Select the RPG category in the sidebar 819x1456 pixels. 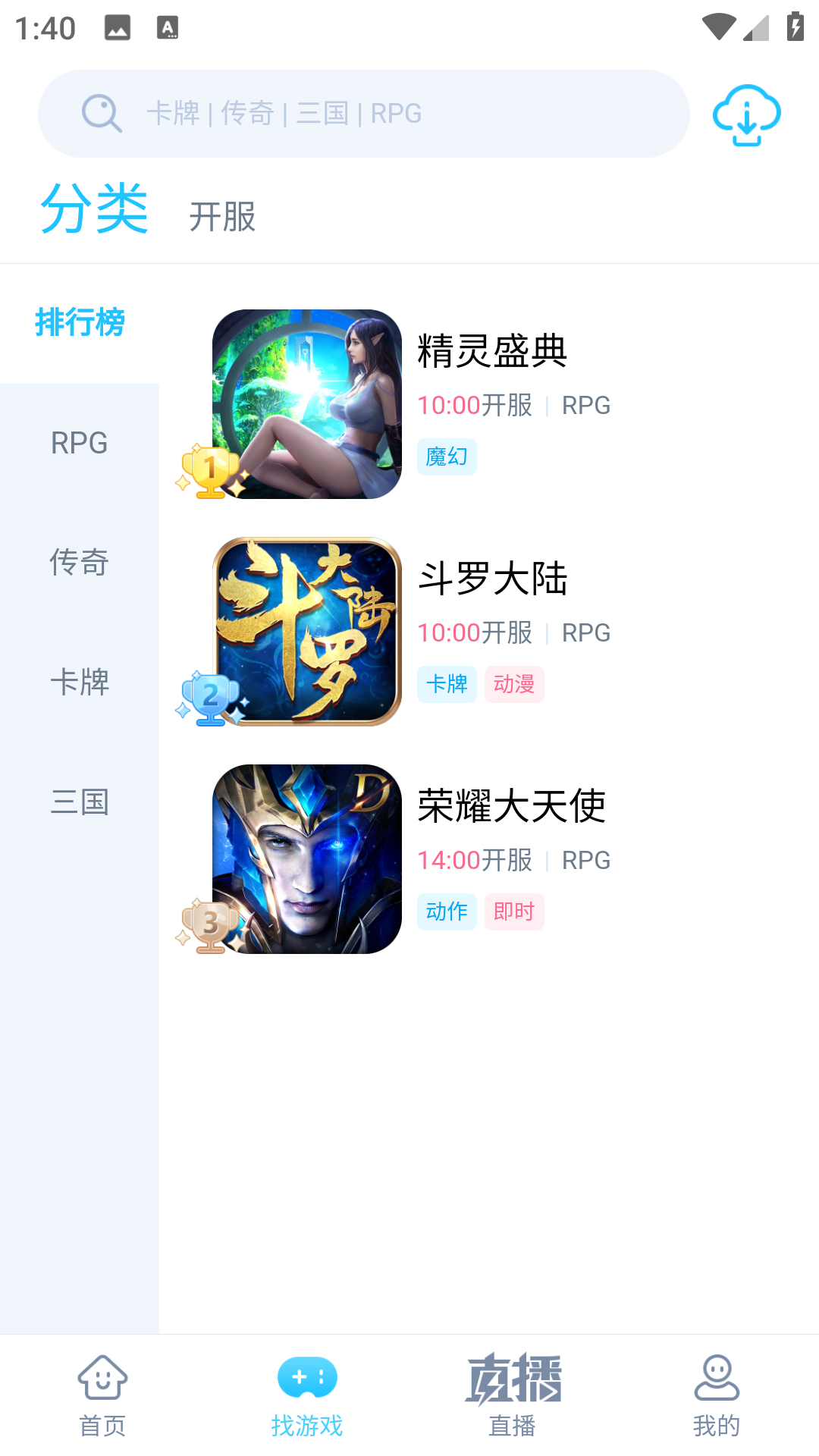pos(78,443)
